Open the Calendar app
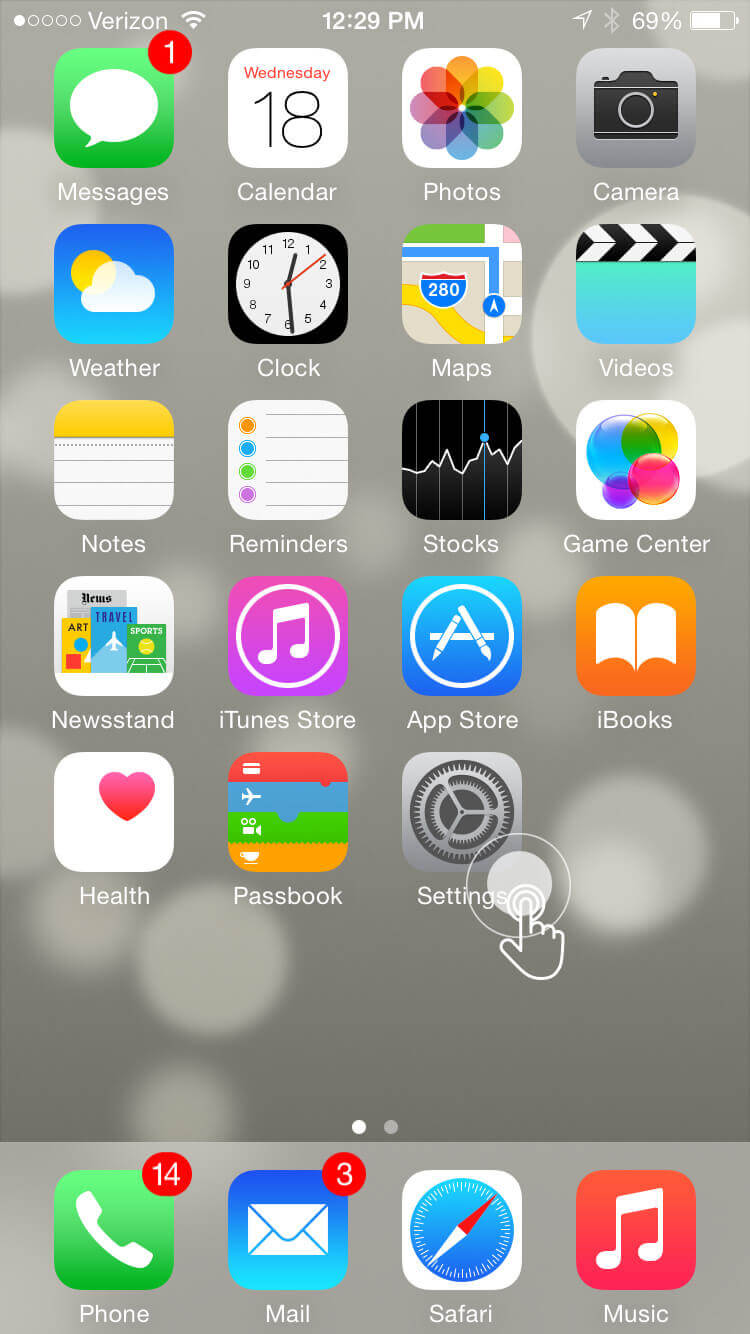 point(287,108)
